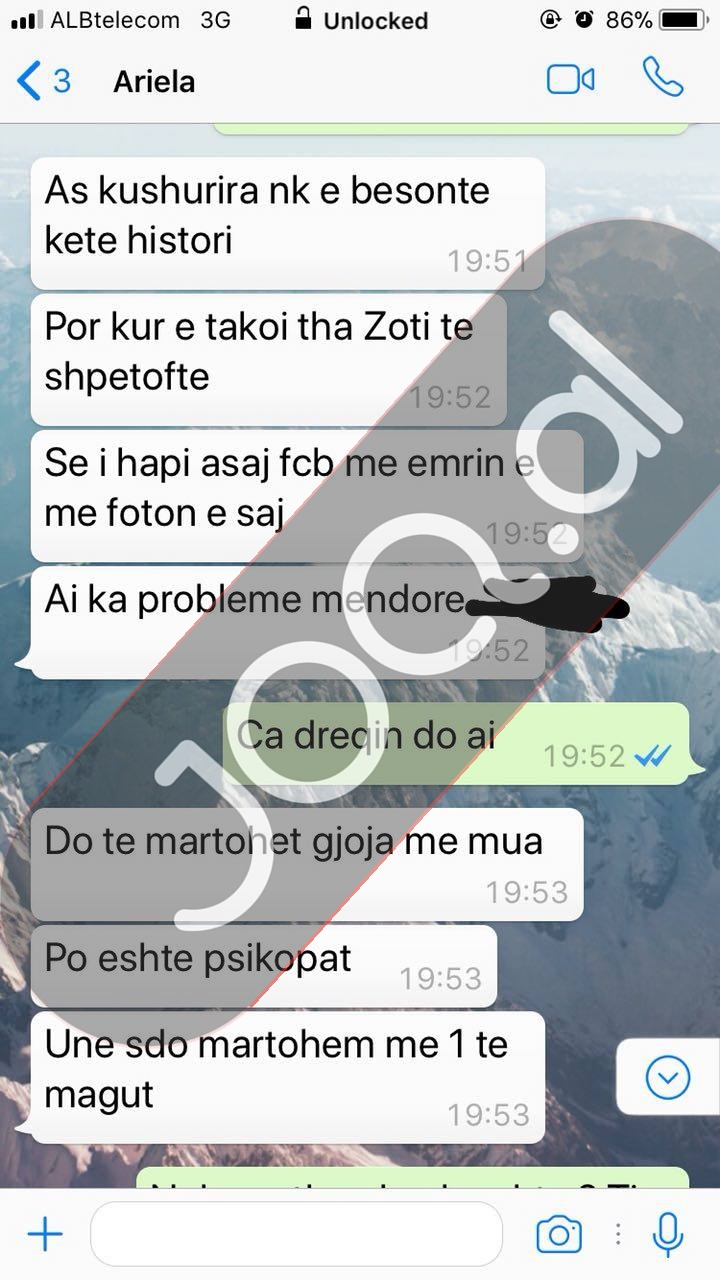This screenshot has width=720, height=1280.
Task: Open the plus attachment menu
Action: (x=44, y=1234)
